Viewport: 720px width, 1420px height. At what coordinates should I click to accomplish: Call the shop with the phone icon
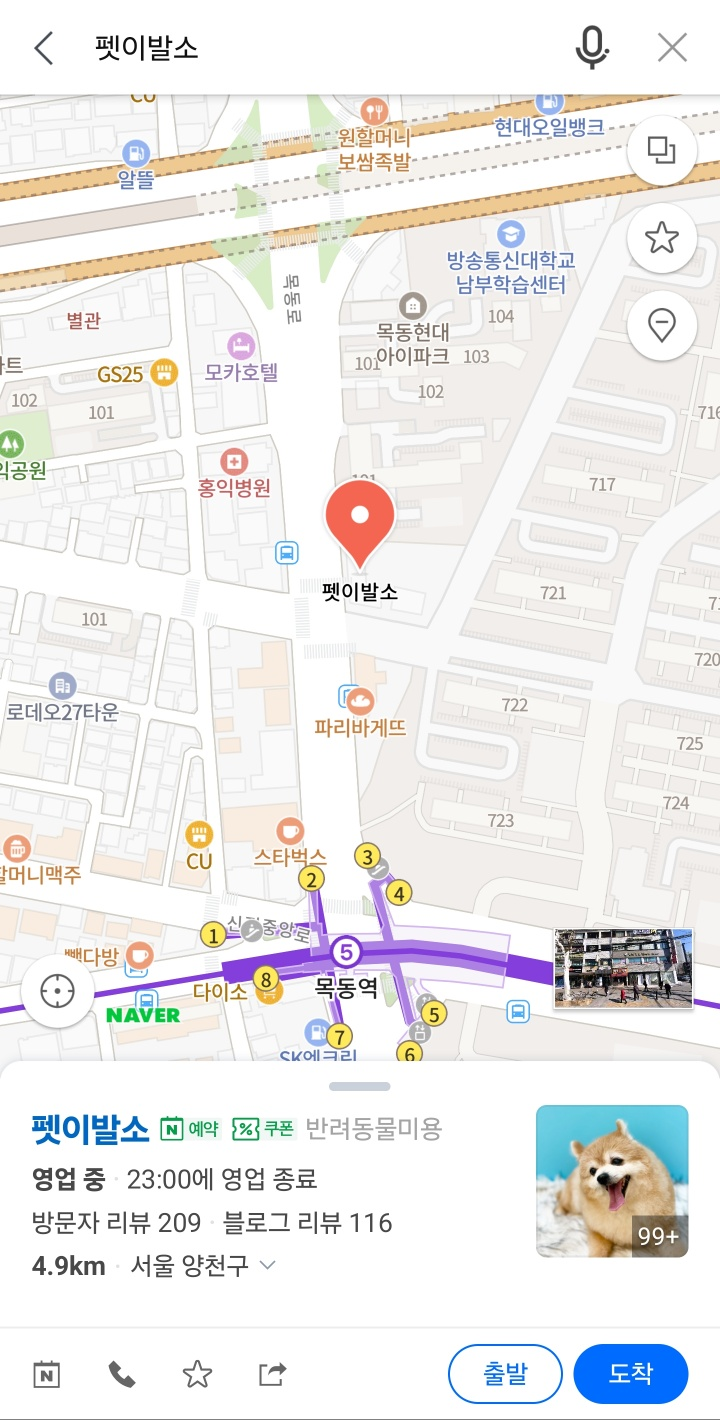pos(121,1374)
